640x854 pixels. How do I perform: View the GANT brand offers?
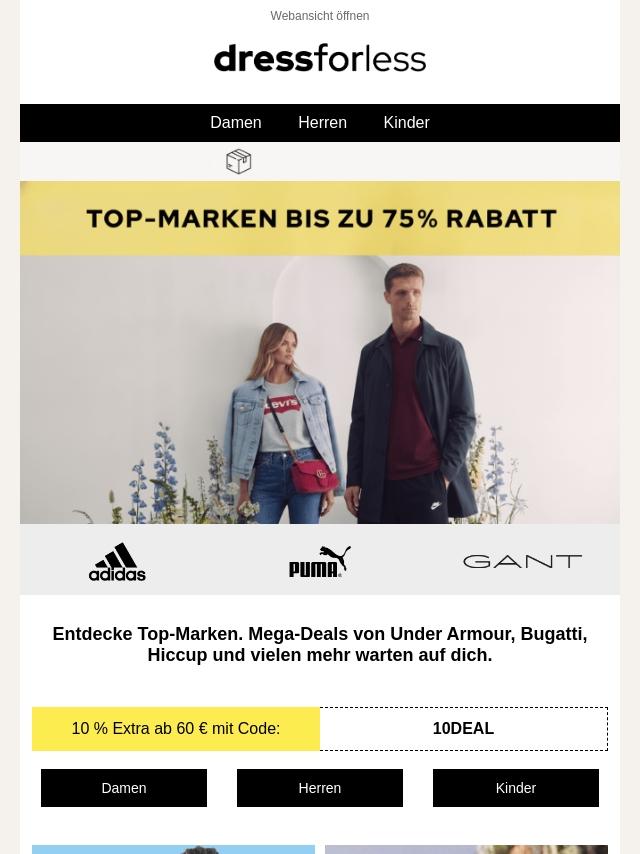tap(522, 562)
